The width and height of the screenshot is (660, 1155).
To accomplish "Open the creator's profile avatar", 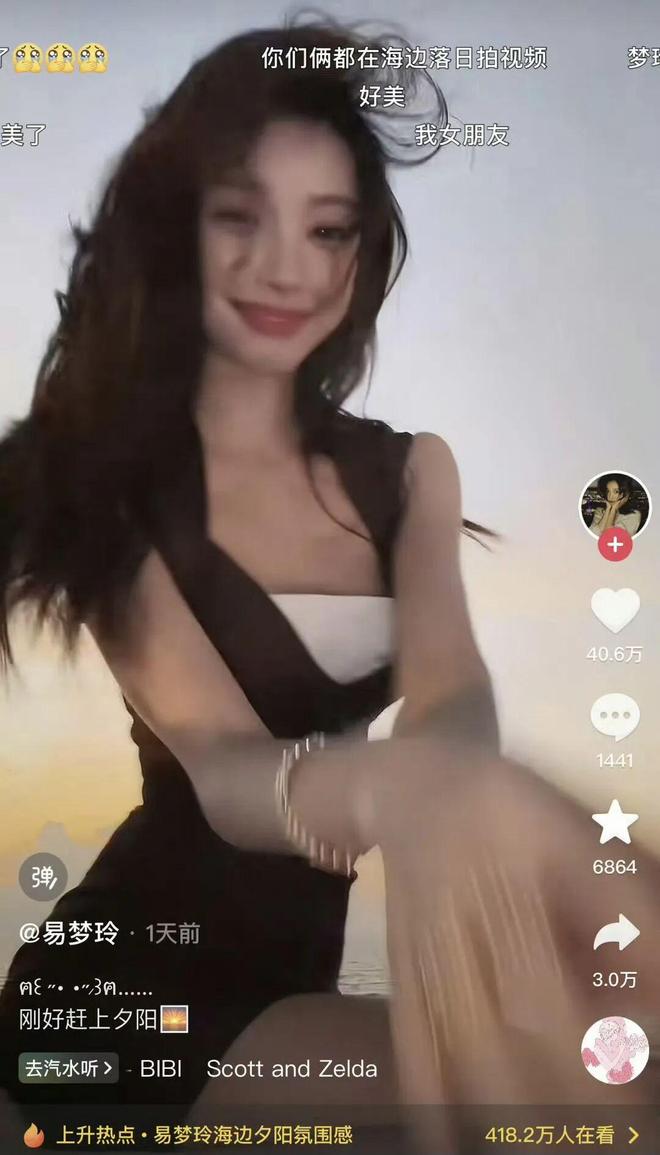I will [614, 505].
